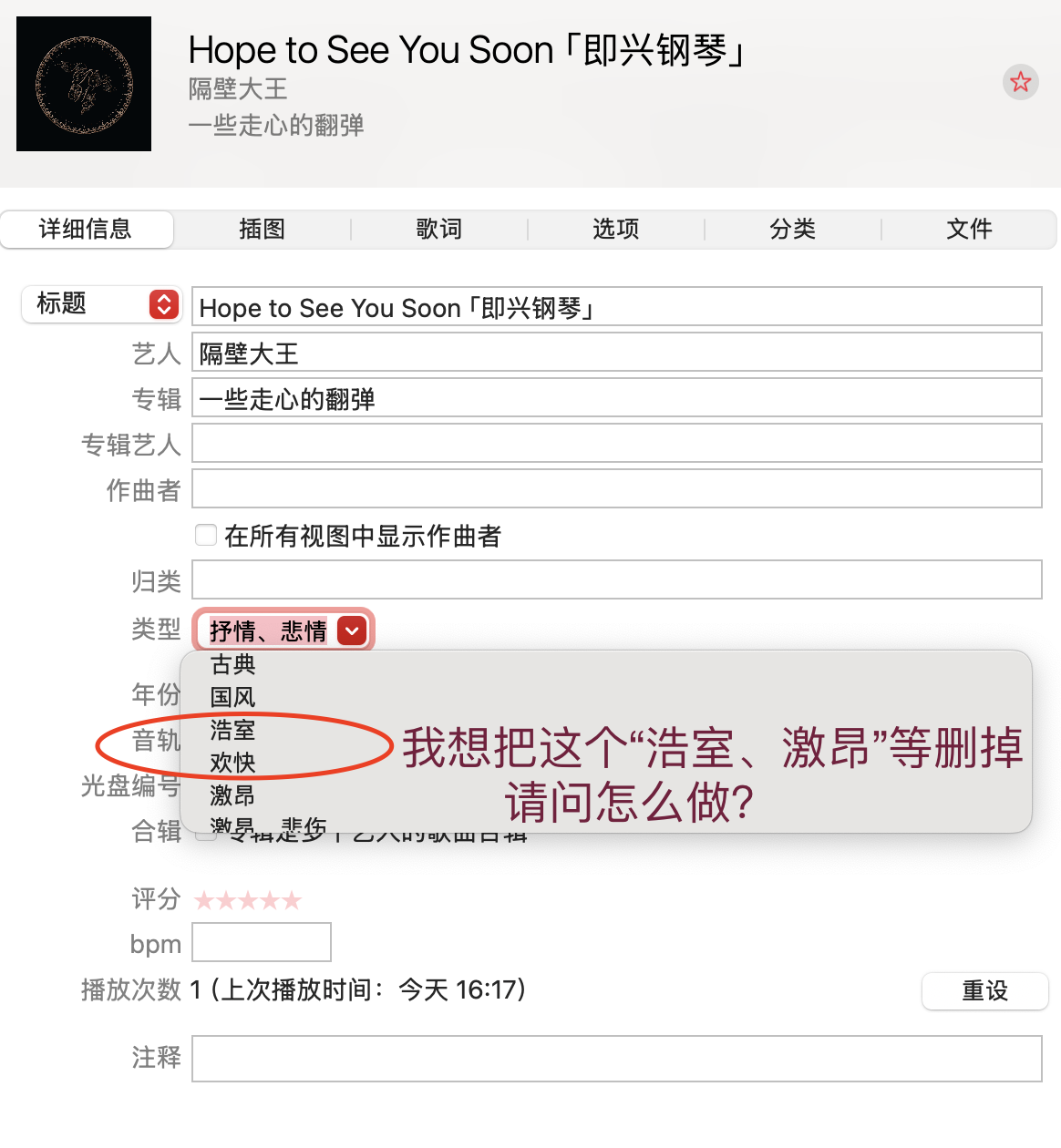The image size is (1061, 1148).
Task: Select 欢快 in the genre list
Action: [233, 763]
